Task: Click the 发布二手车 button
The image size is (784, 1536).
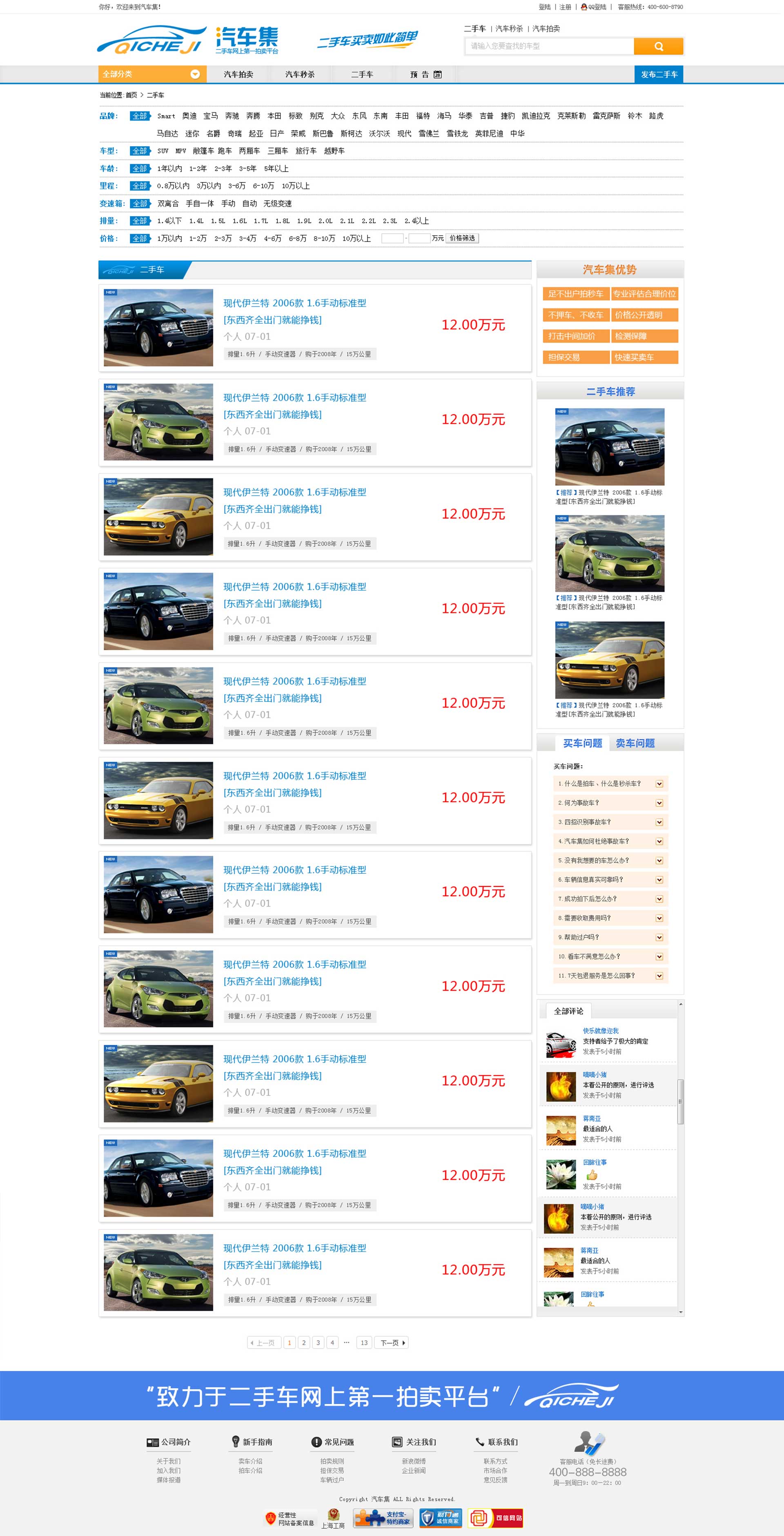Action: coord(658,74)
